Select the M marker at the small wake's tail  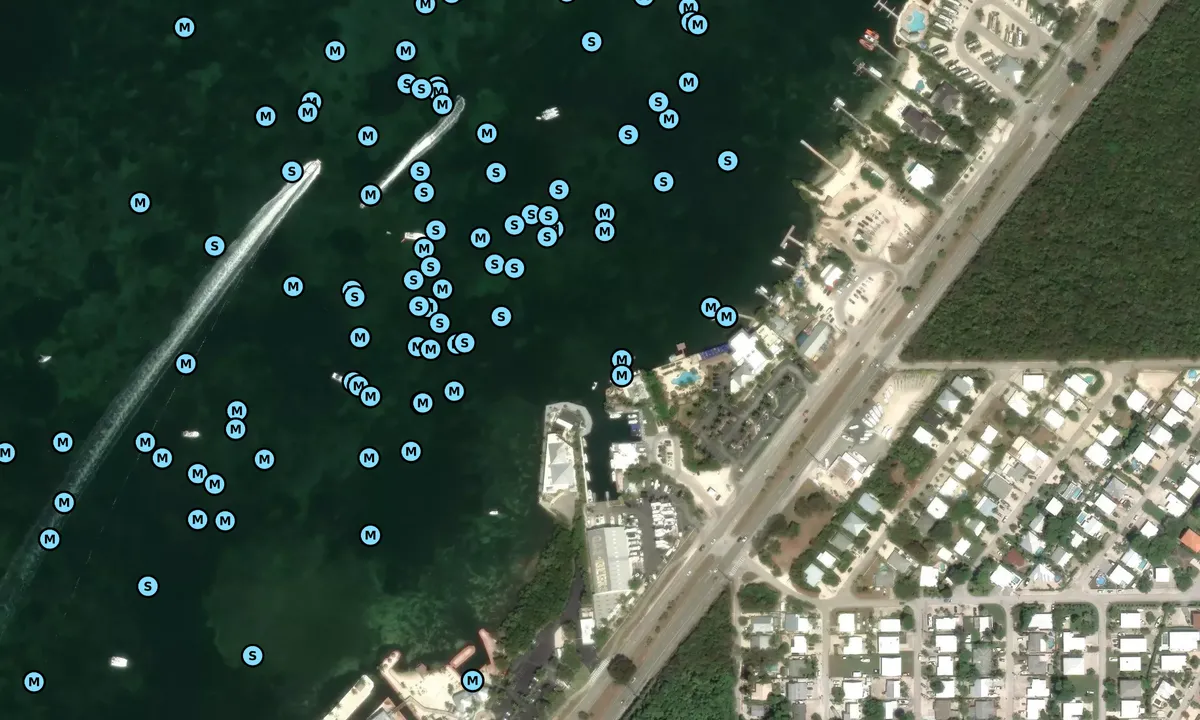tap(371, 195)
